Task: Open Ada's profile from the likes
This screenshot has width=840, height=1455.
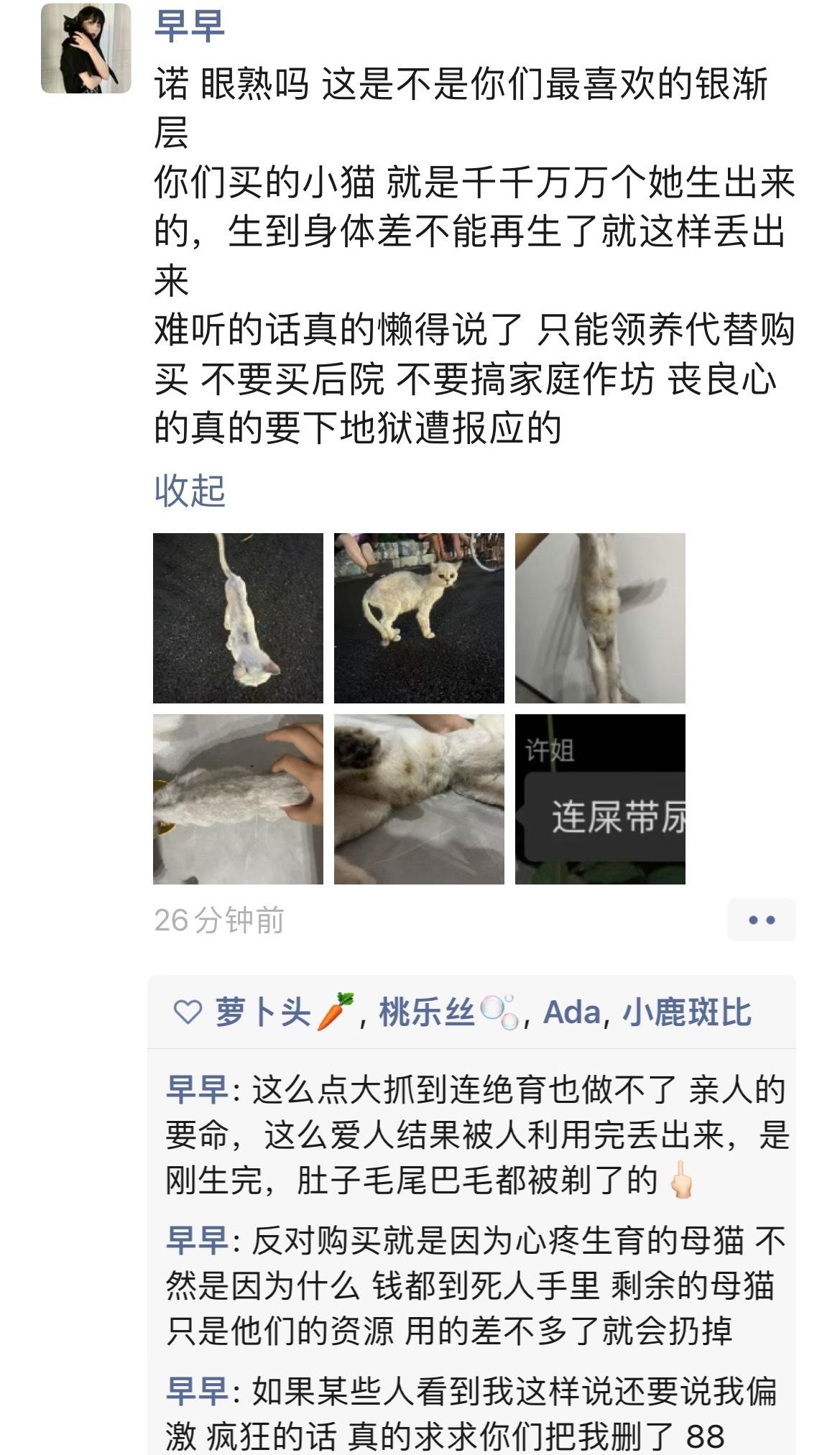Action: click(572, 1012)
